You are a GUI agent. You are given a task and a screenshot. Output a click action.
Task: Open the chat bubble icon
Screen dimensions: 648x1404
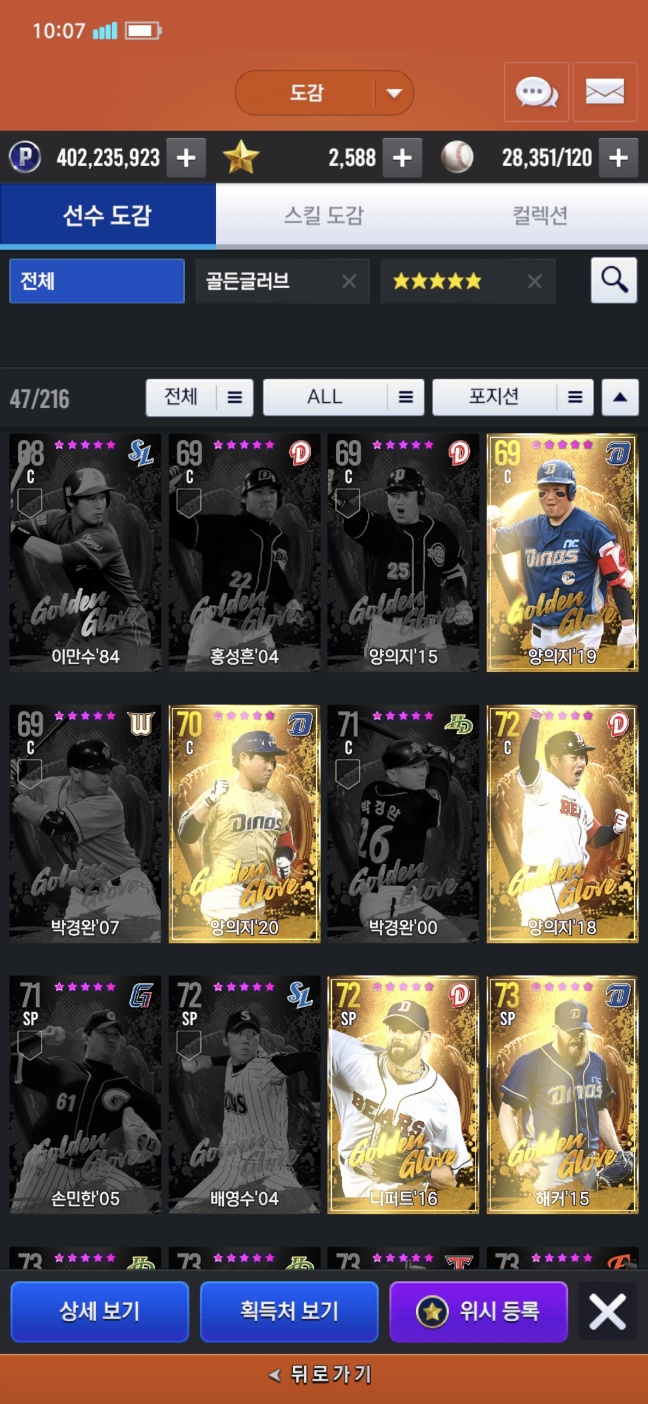(536, 93)
